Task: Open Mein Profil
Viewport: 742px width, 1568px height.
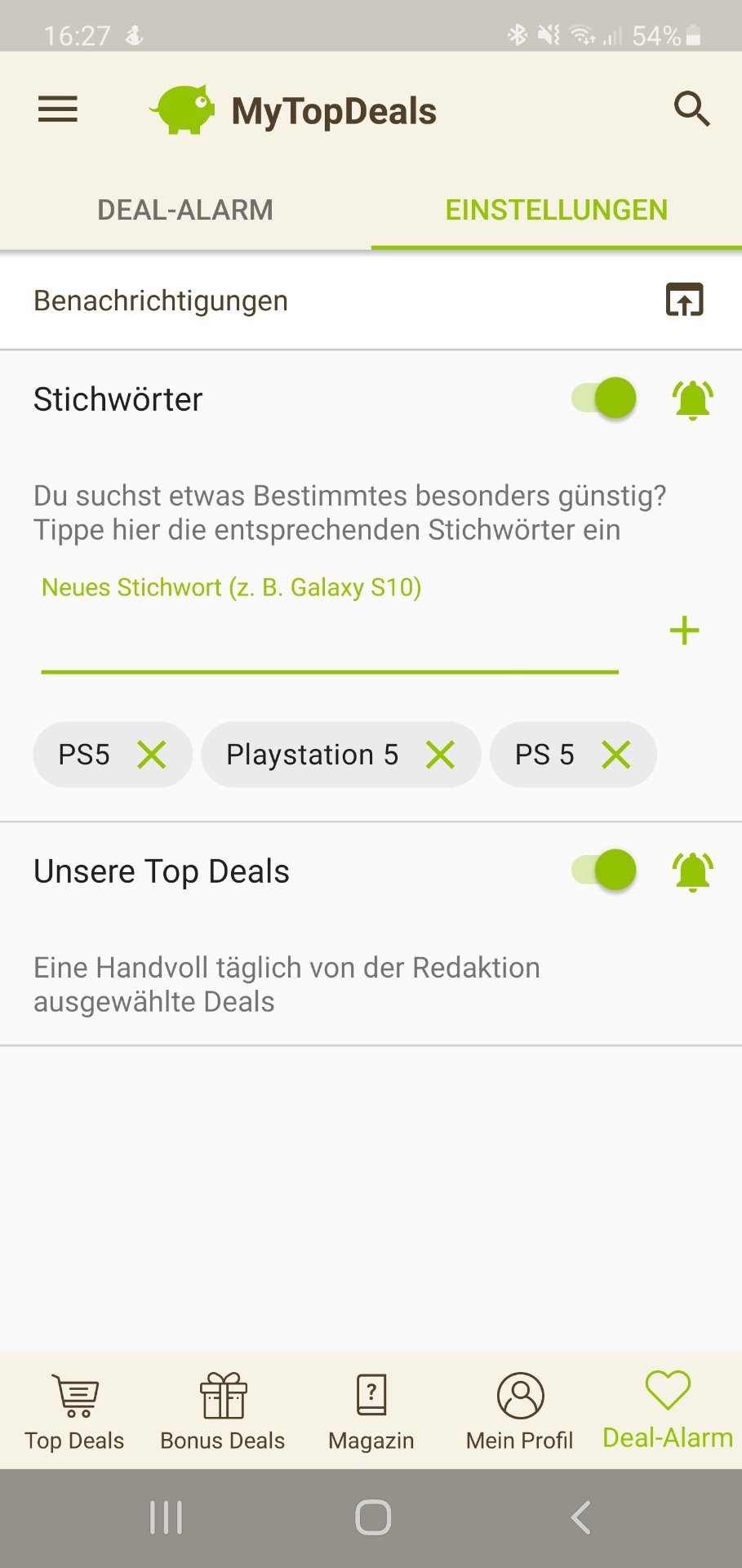Action: pos(520,1411)
